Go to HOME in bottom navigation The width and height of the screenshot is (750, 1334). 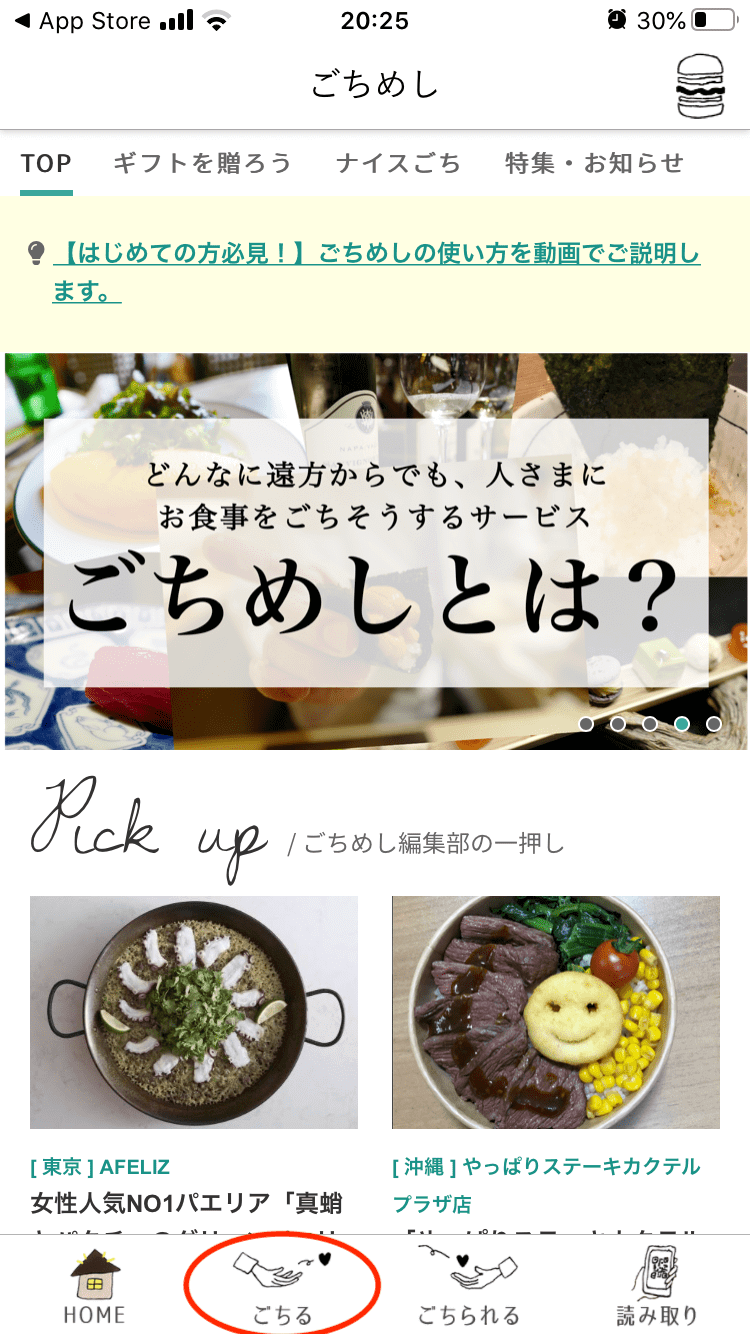click(x=95, y=1288)
